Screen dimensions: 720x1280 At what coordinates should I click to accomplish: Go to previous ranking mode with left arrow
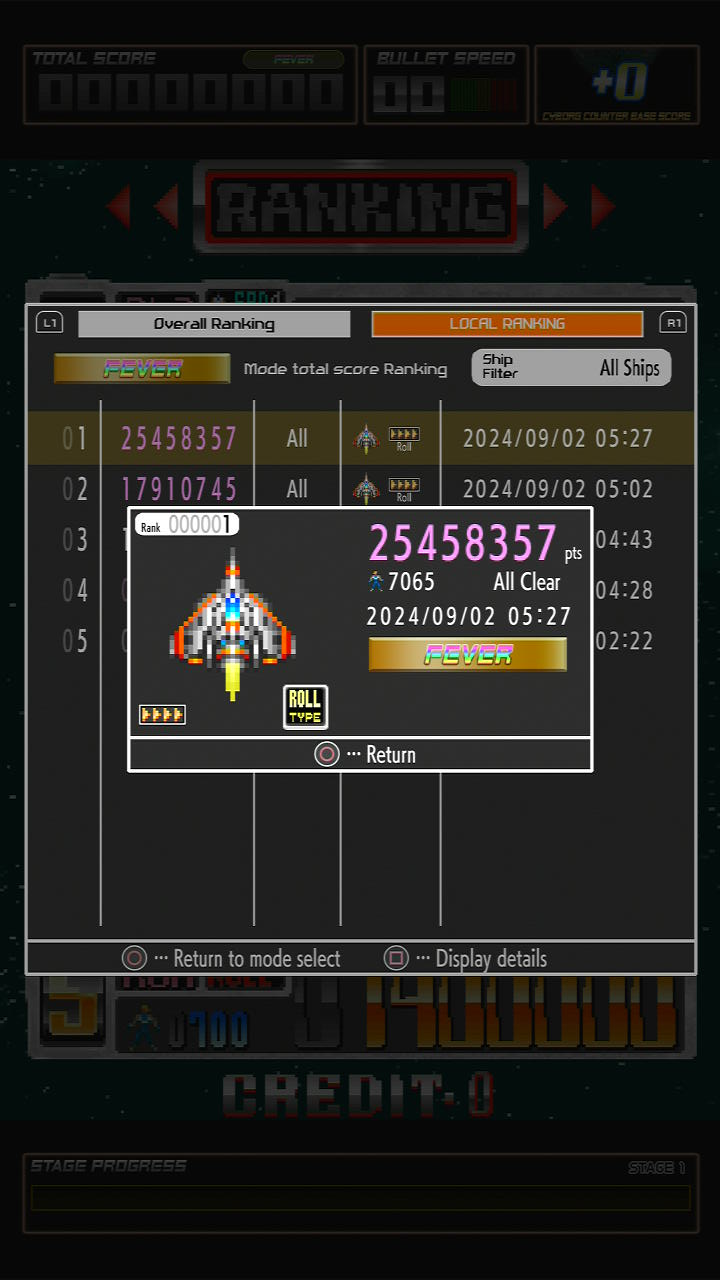click(165, 207)
